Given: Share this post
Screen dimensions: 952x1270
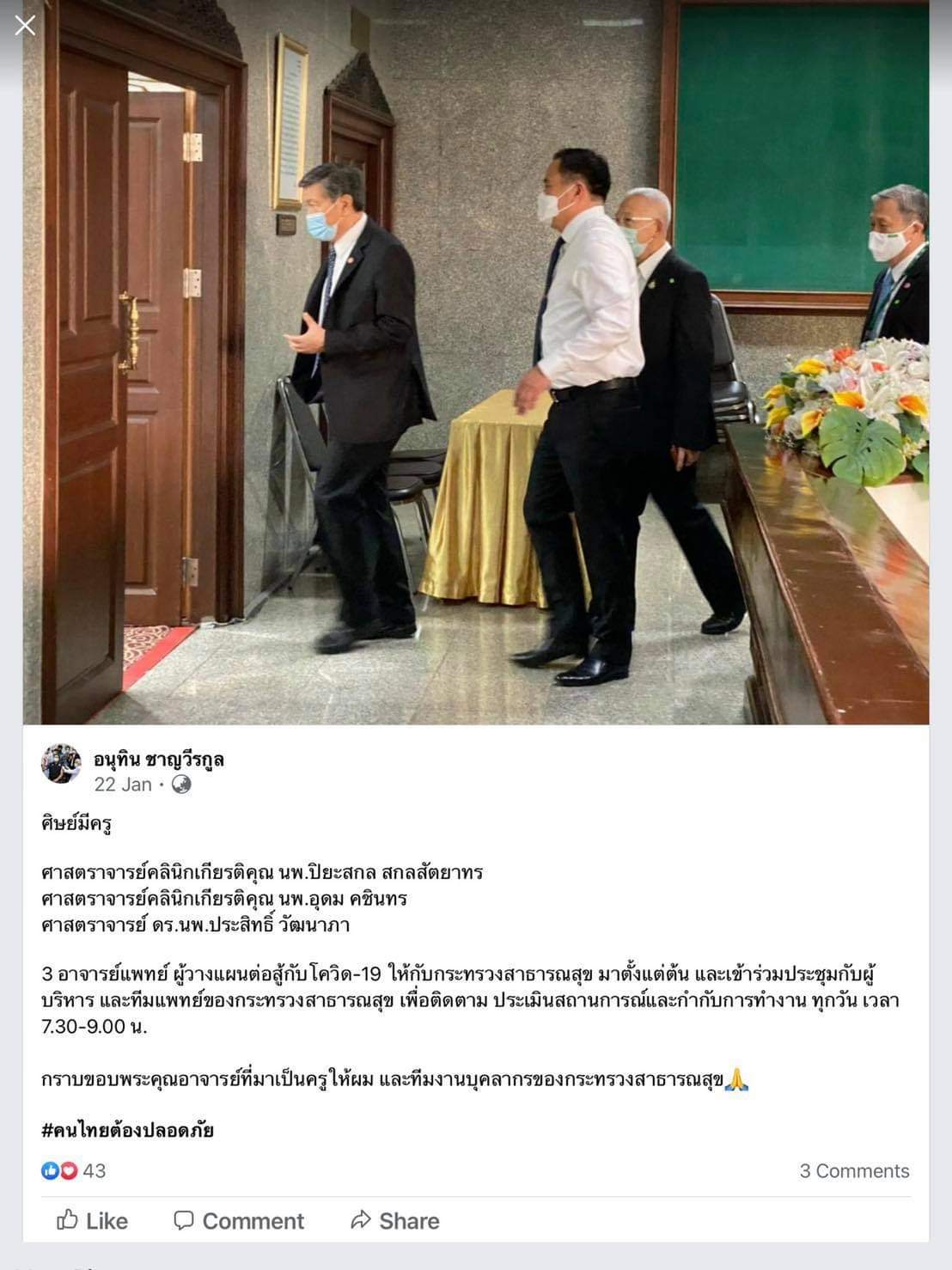Looking at the screenshot, I should point(395,1220).
